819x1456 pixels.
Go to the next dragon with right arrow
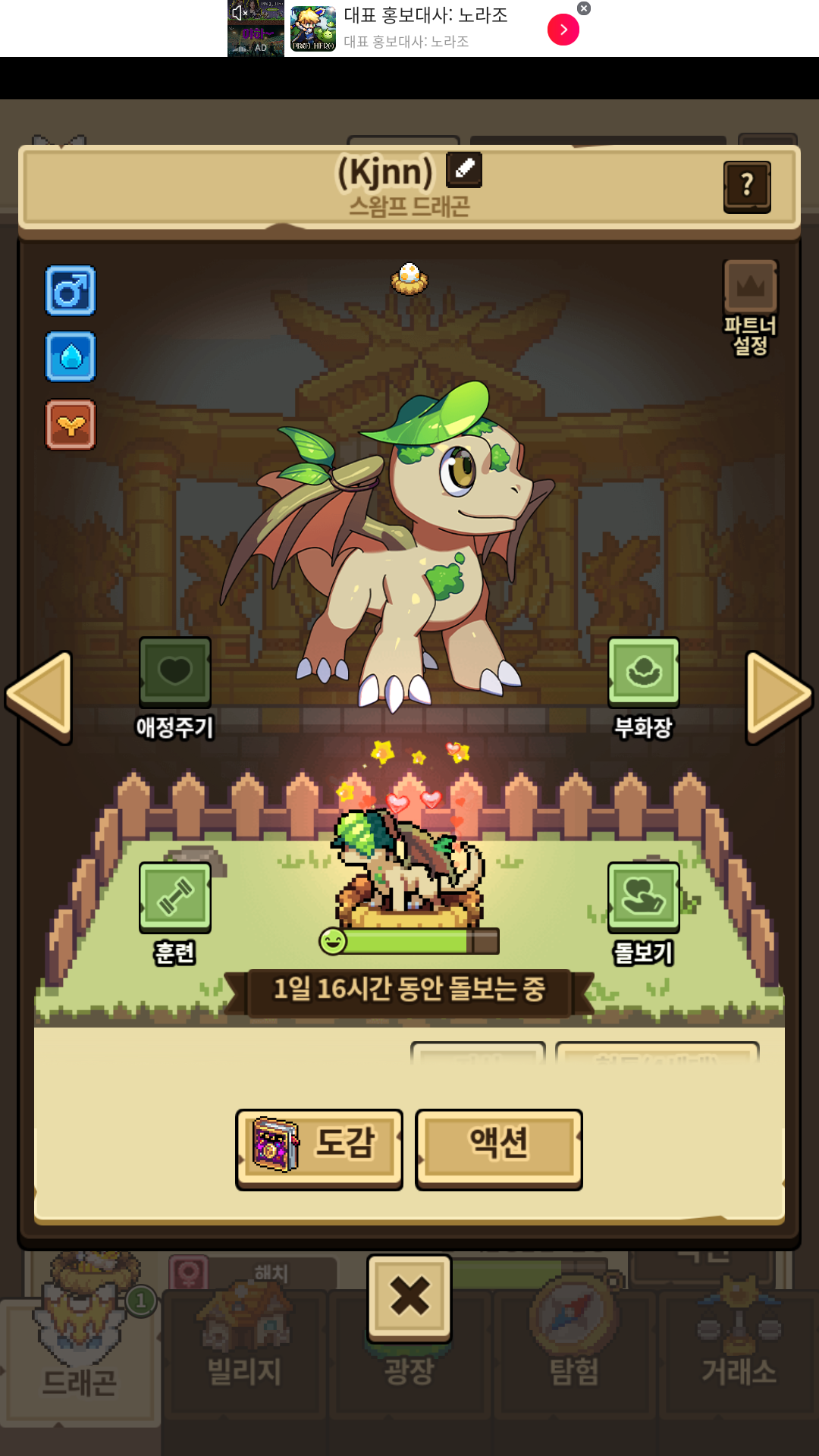coord(780,697)
